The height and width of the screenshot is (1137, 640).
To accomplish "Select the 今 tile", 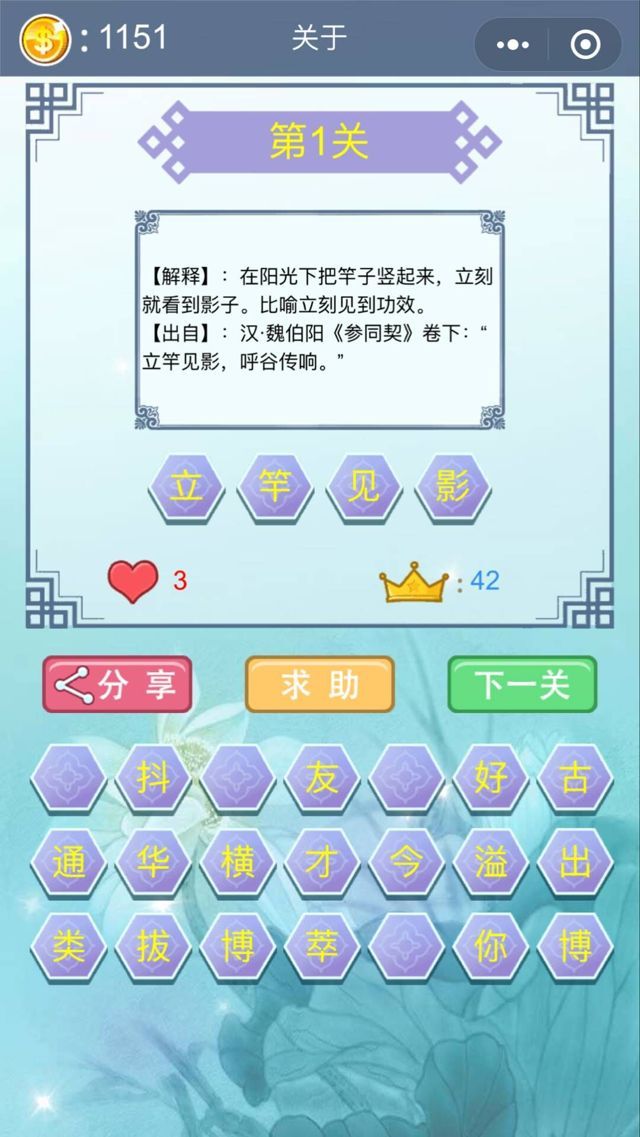I will [x=406, y=862].
